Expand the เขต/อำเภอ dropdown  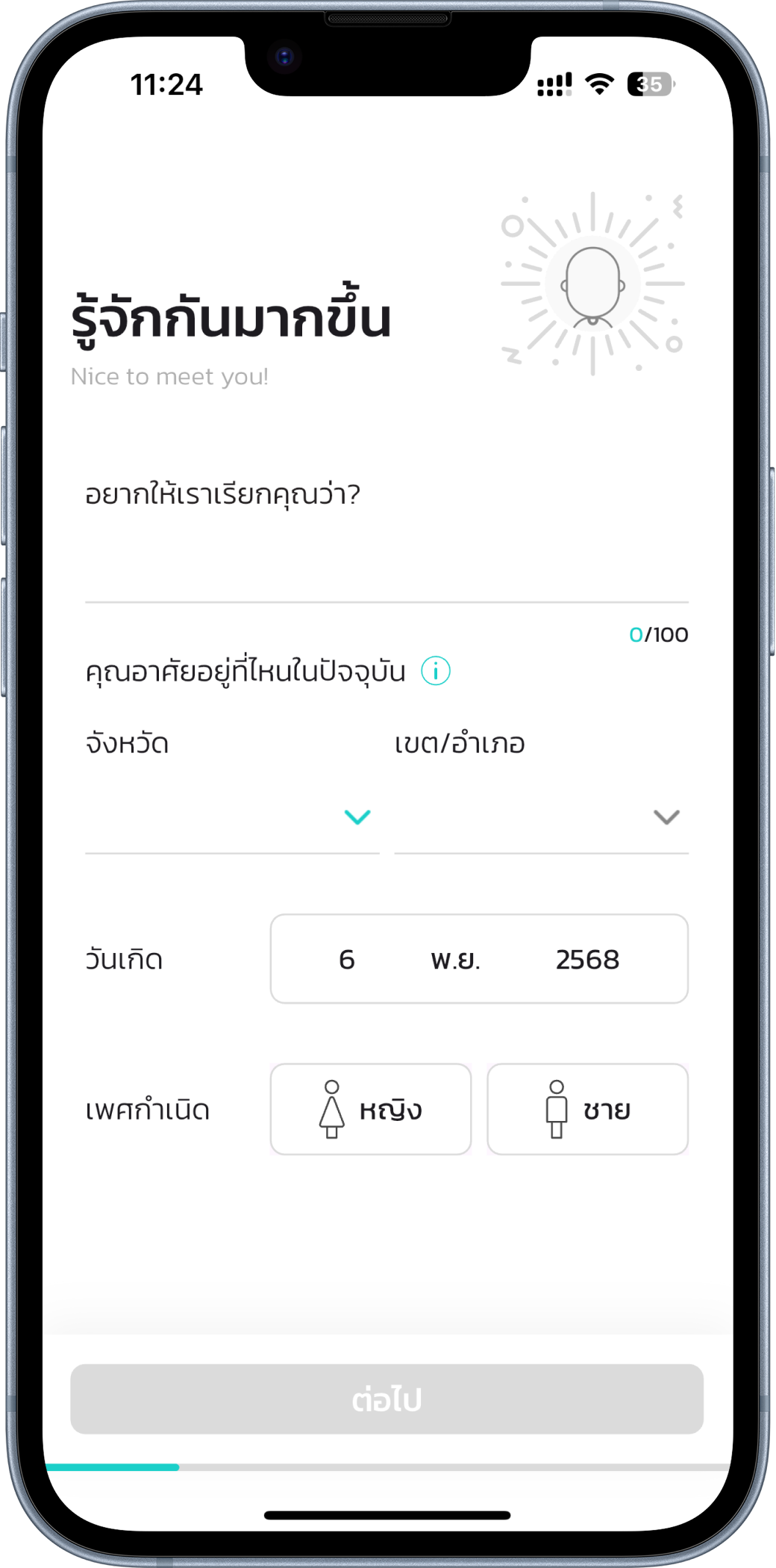point(541,817)
